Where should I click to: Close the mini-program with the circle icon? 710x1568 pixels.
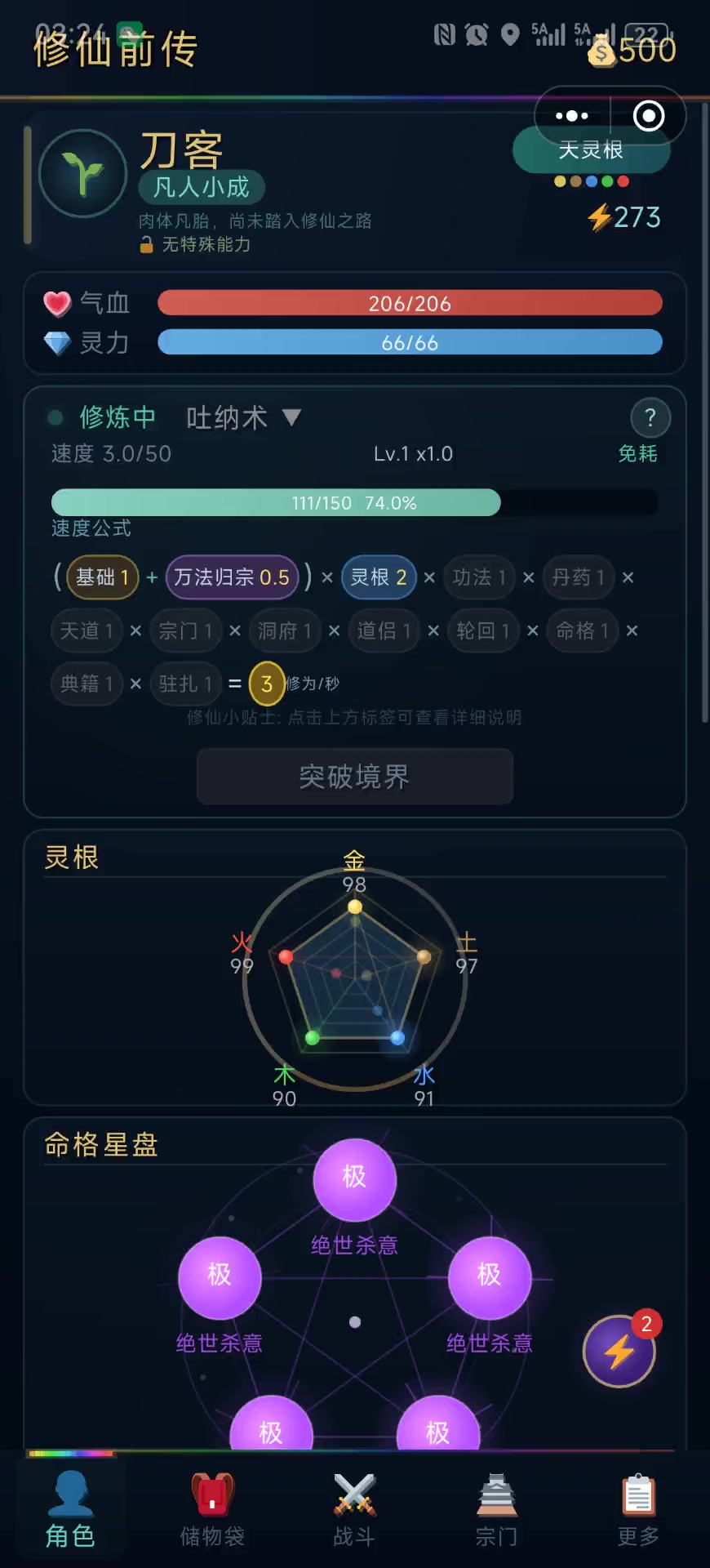[x=649, y=116]
